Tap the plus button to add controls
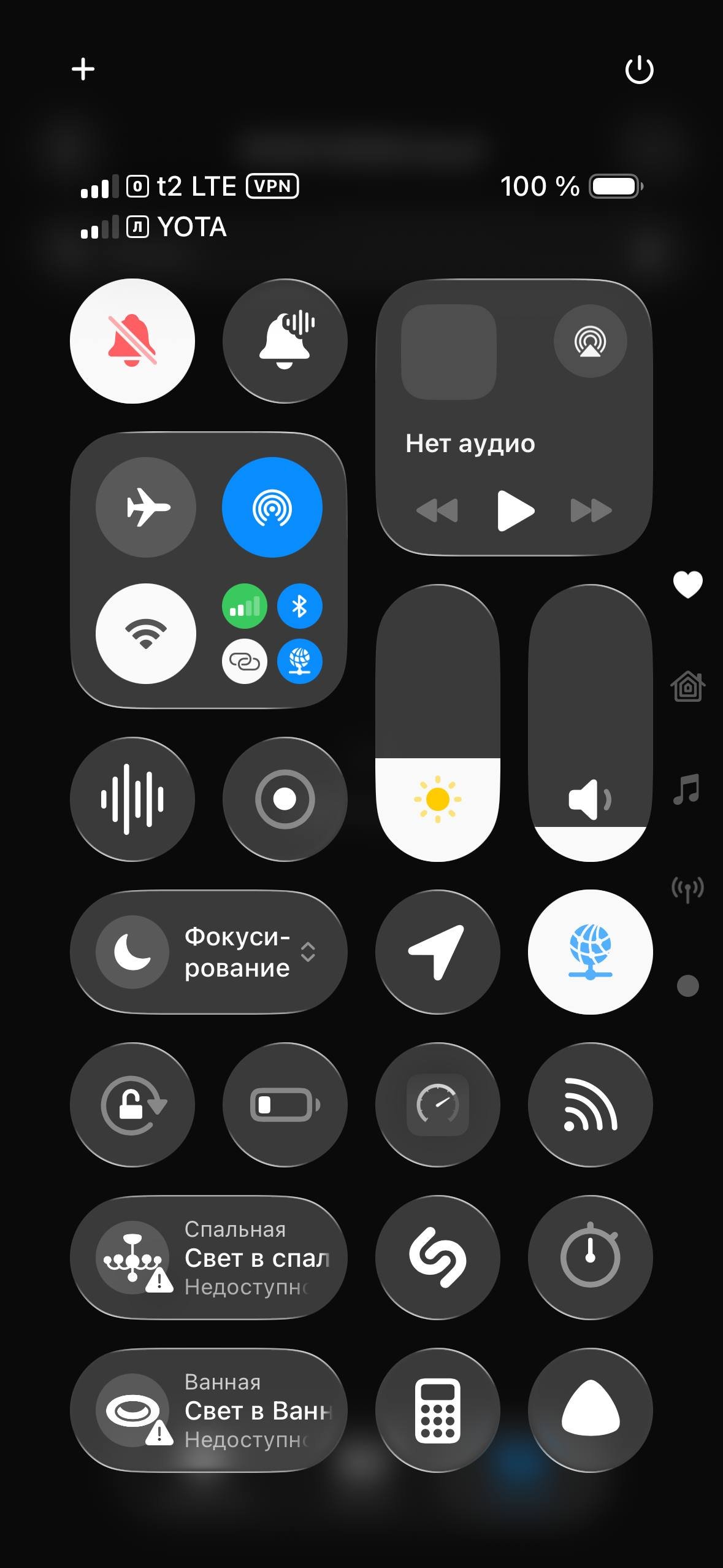723x1568 pixels. click(83, 69)
